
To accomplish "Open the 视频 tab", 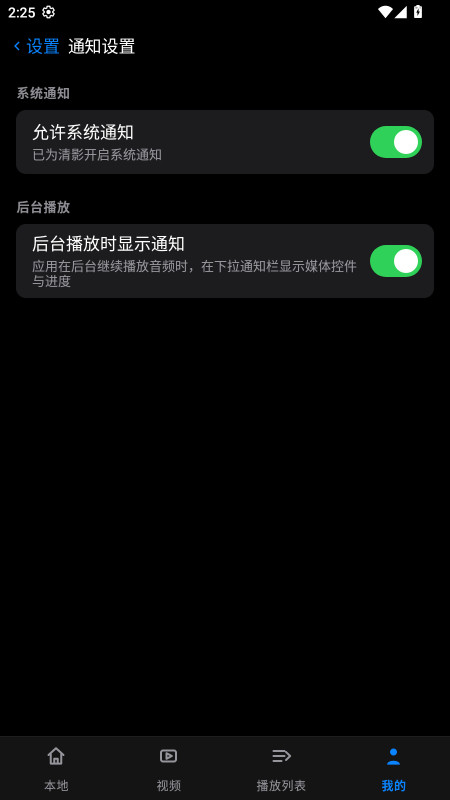I will click(x=168, y=768).
